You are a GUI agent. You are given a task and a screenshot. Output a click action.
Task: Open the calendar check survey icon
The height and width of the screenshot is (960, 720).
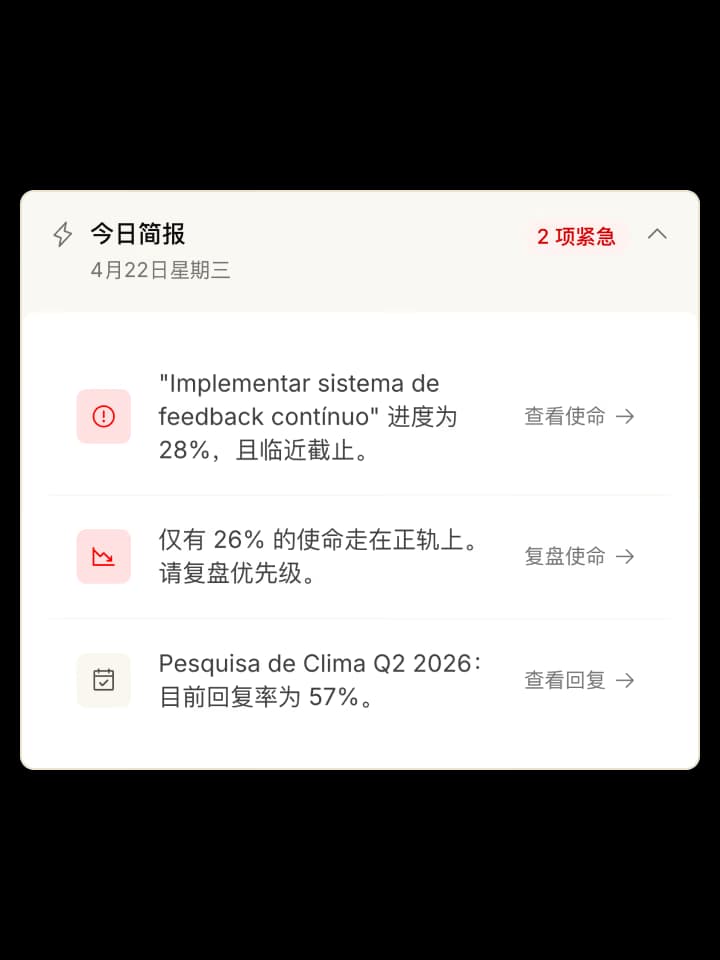click(103, 680)
